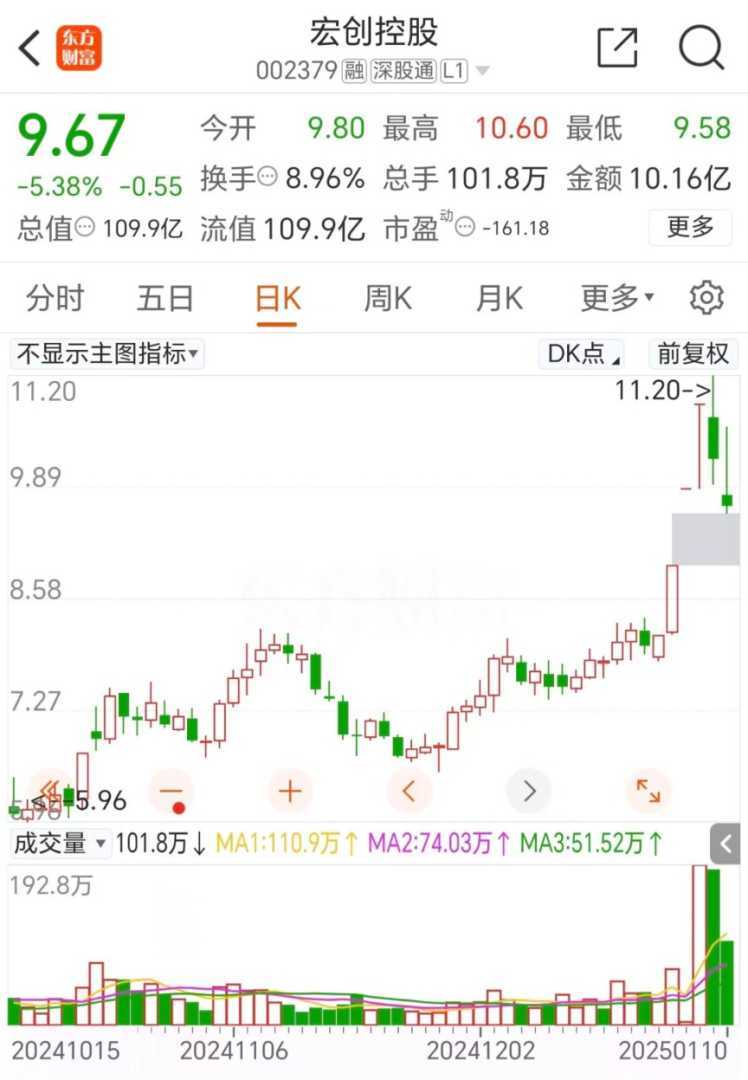This screenshot has width=748, height=1080.
Task: Tap the DK点 option
Action: pyautogui.click(x=583, y=354)
